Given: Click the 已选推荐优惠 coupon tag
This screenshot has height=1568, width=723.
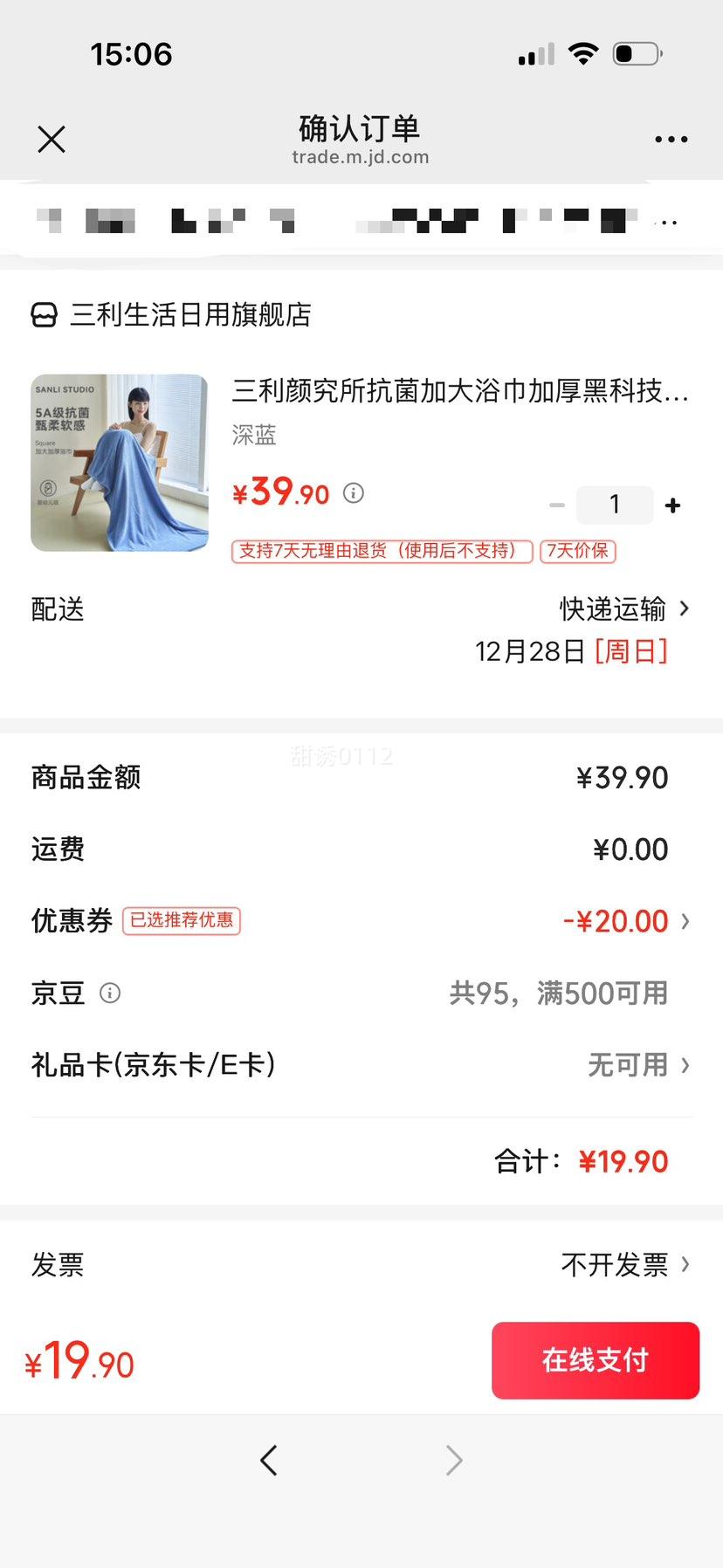Looking at the screenshot, I should click(182, 921).
